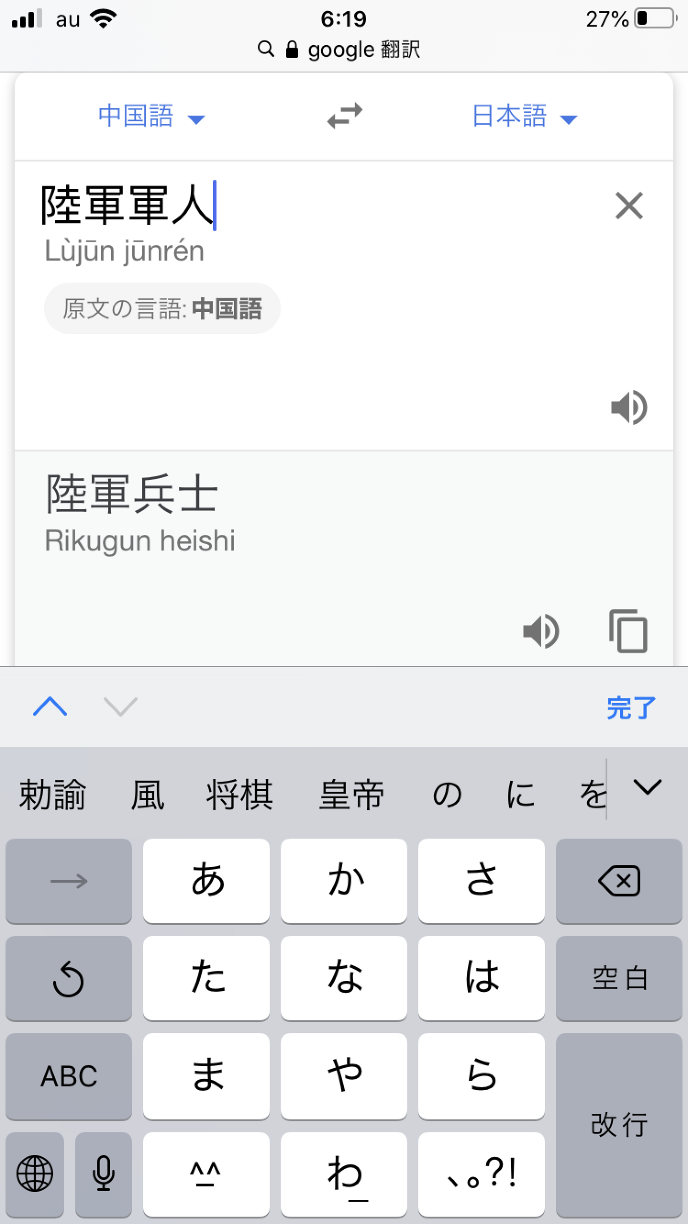Viewport: 688px width, 1224px height.
Task: Tap 完了 to dismiss the keyboard
Action: coord(631,708)
